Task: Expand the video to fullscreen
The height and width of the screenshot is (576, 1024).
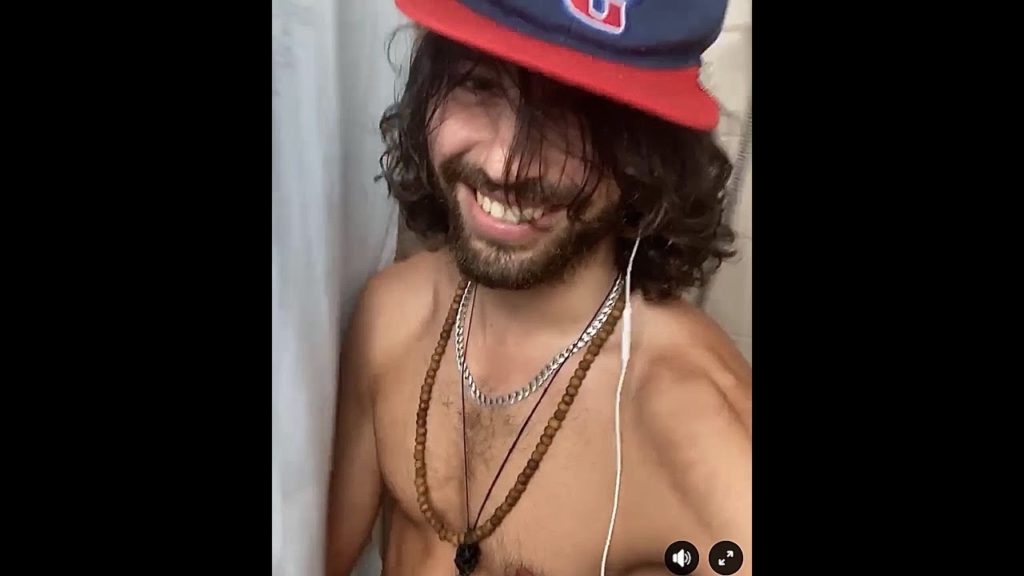Action: pyautogui.click(x=726, y=558)
